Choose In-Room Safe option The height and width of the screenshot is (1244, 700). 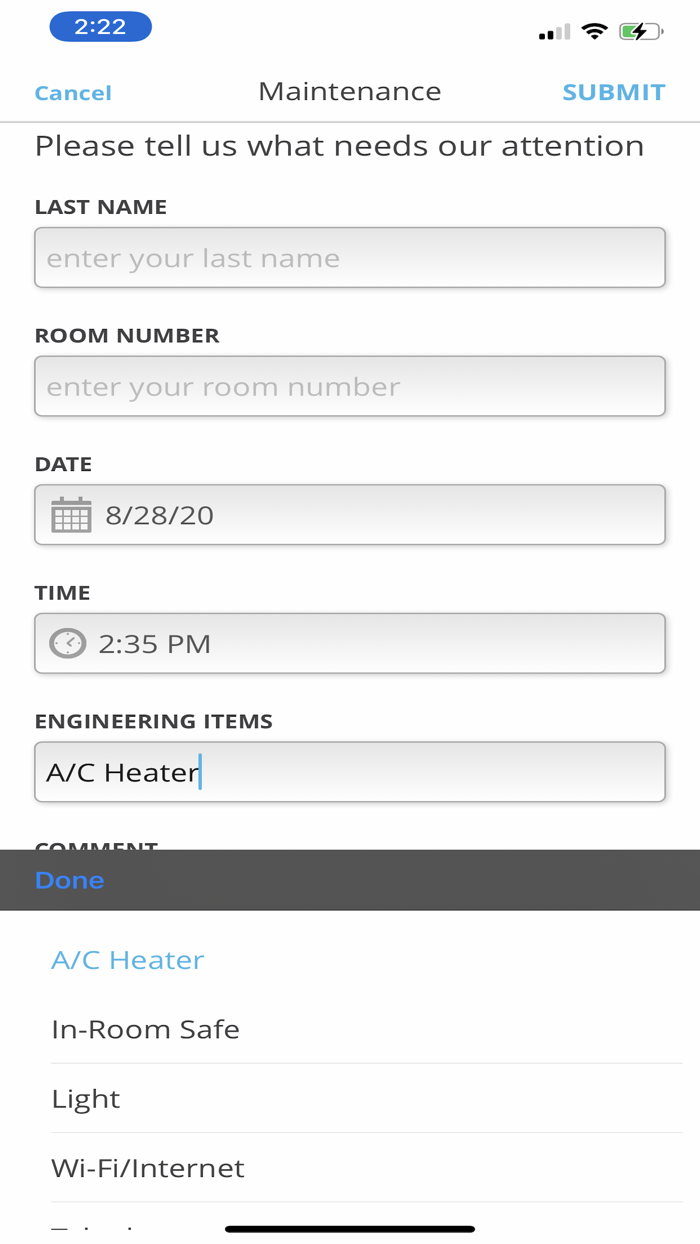click(x=146, y=1029)
